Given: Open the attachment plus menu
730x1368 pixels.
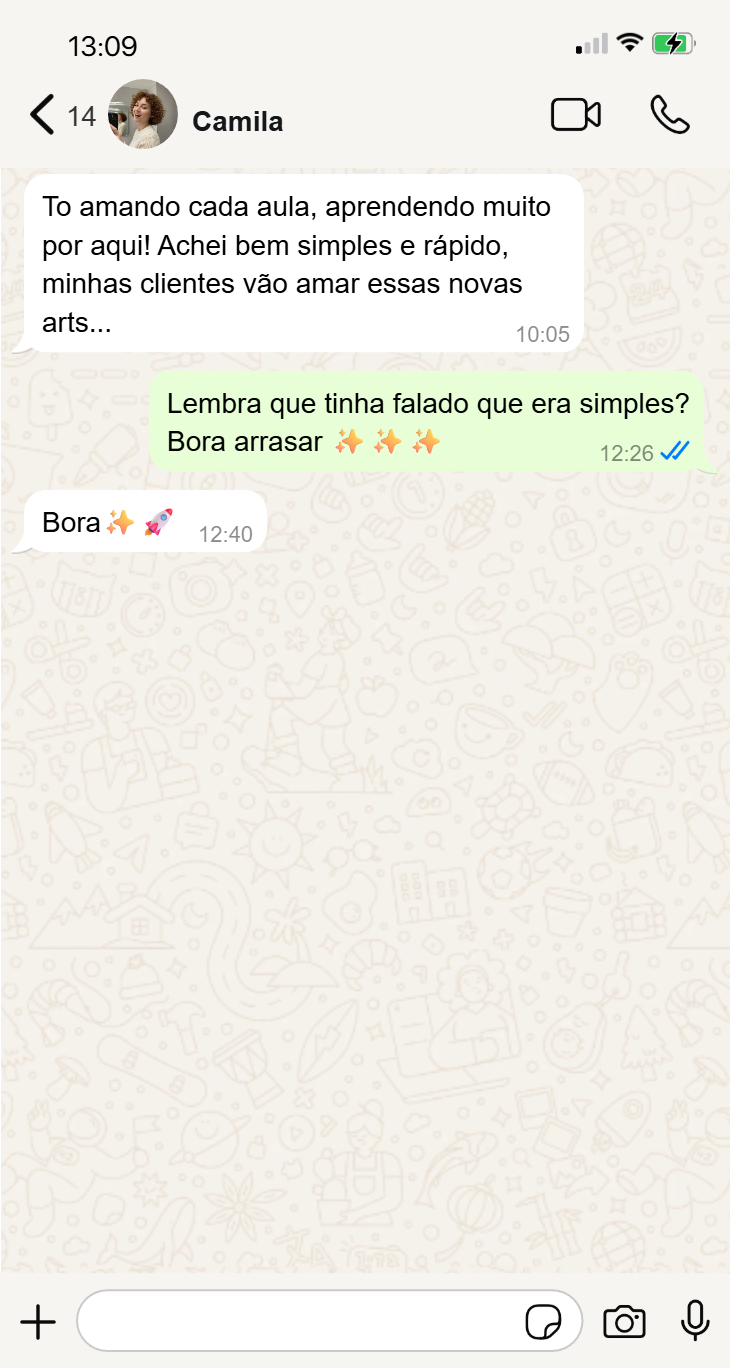Looking at the screenshot, I should [38, 1322].
